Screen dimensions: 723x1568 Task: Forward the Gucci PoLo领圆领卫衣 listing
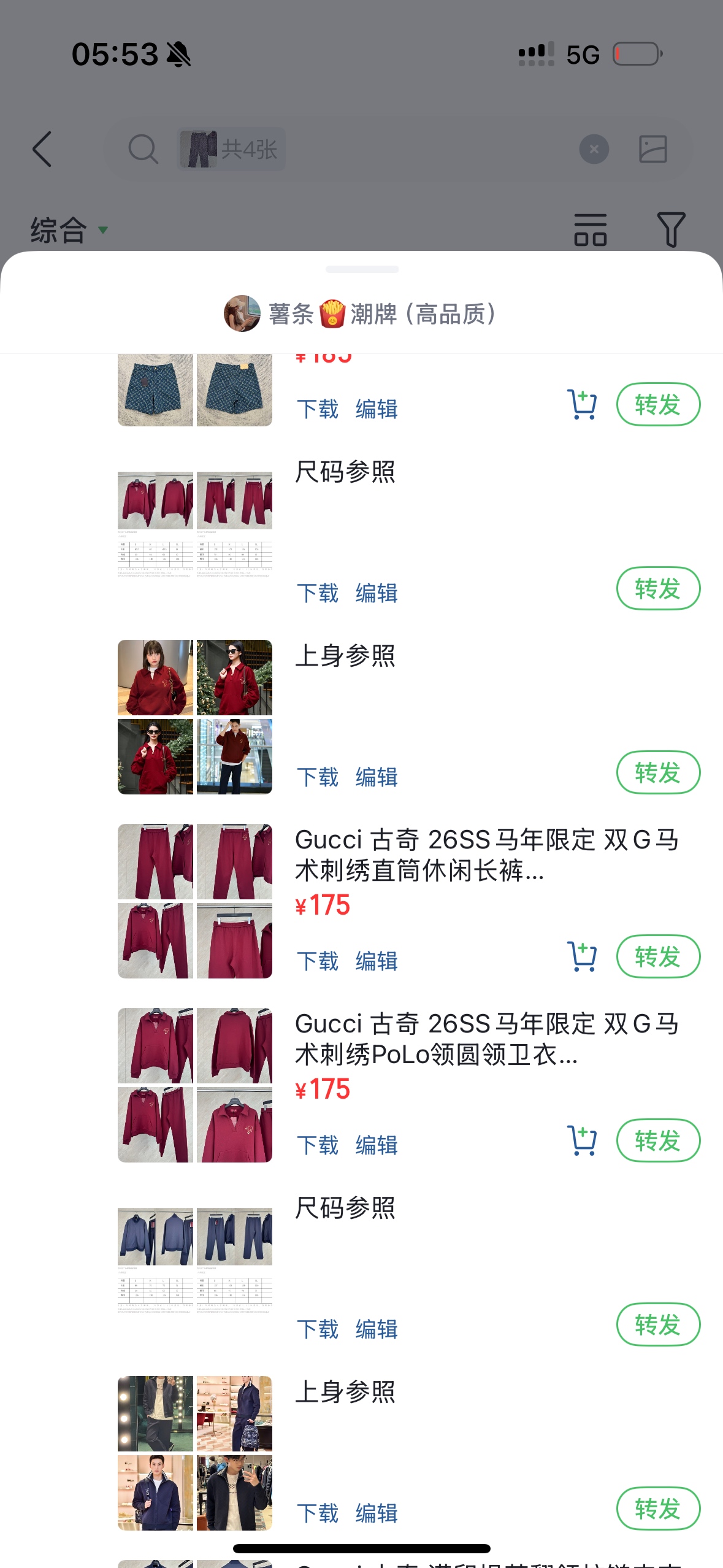(x=657, y=1140)
